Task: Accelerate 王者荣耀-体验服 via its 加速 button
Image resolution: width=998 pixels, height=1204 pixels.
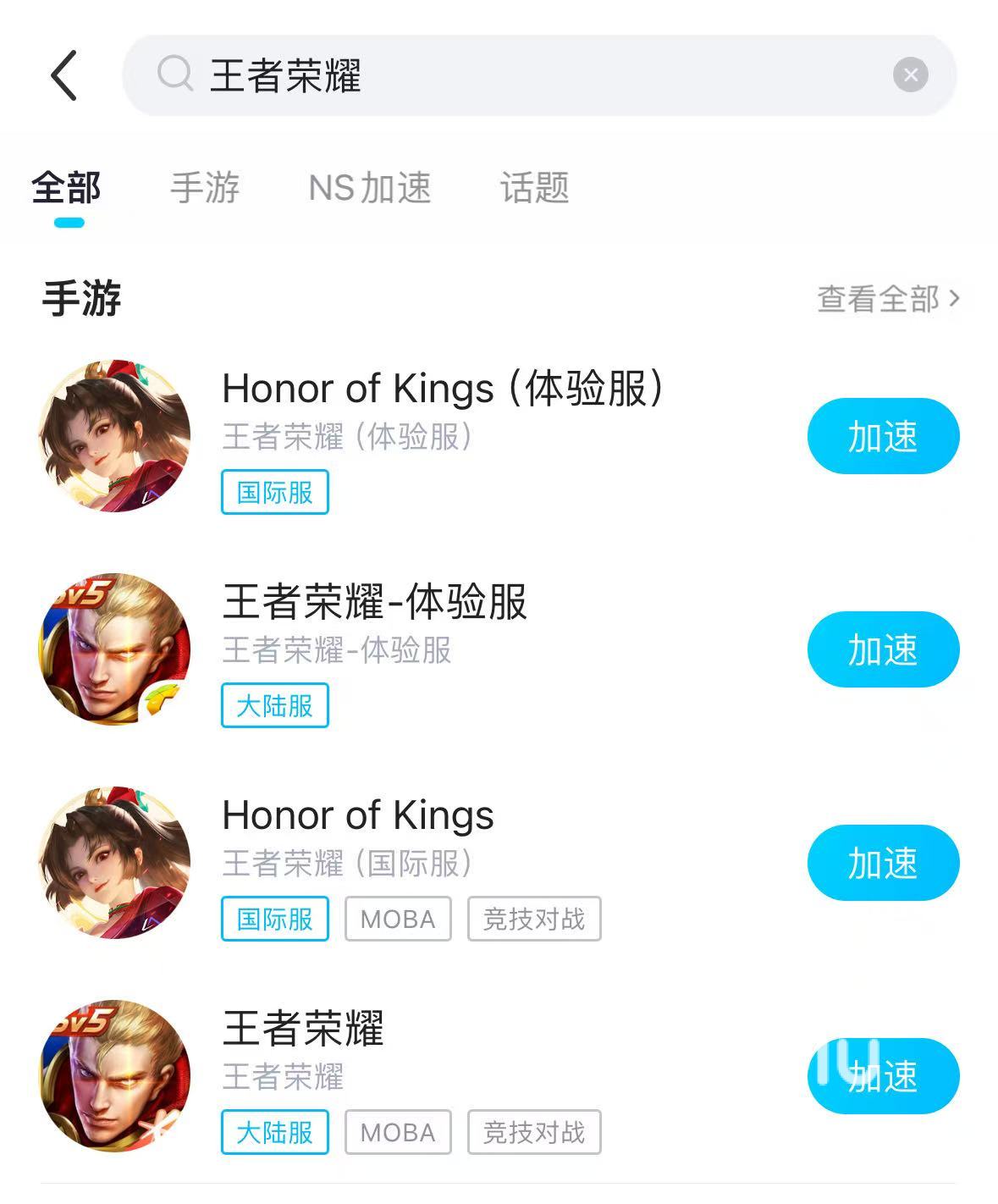Action: click(x=883, y=649)
